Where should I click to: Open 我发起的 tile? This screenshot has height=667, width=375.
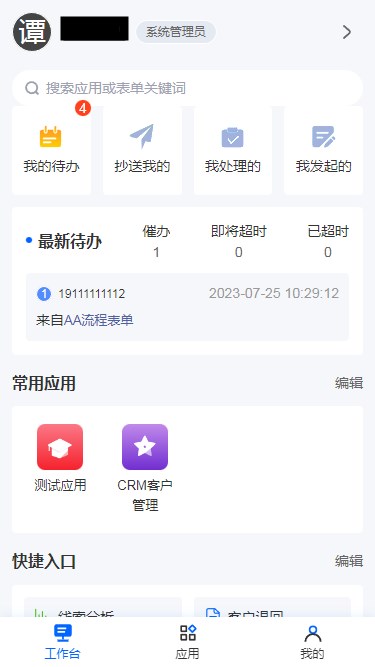coord(324,150)
